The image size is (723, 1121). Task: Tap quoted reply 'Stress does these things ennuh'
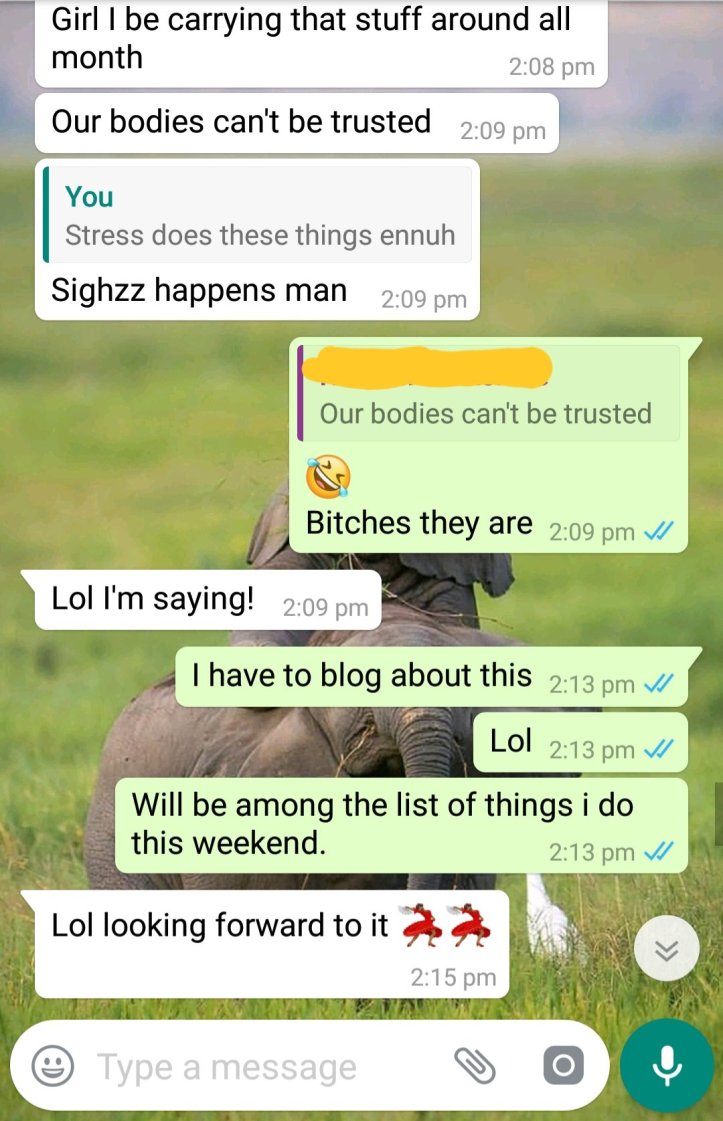258,216
